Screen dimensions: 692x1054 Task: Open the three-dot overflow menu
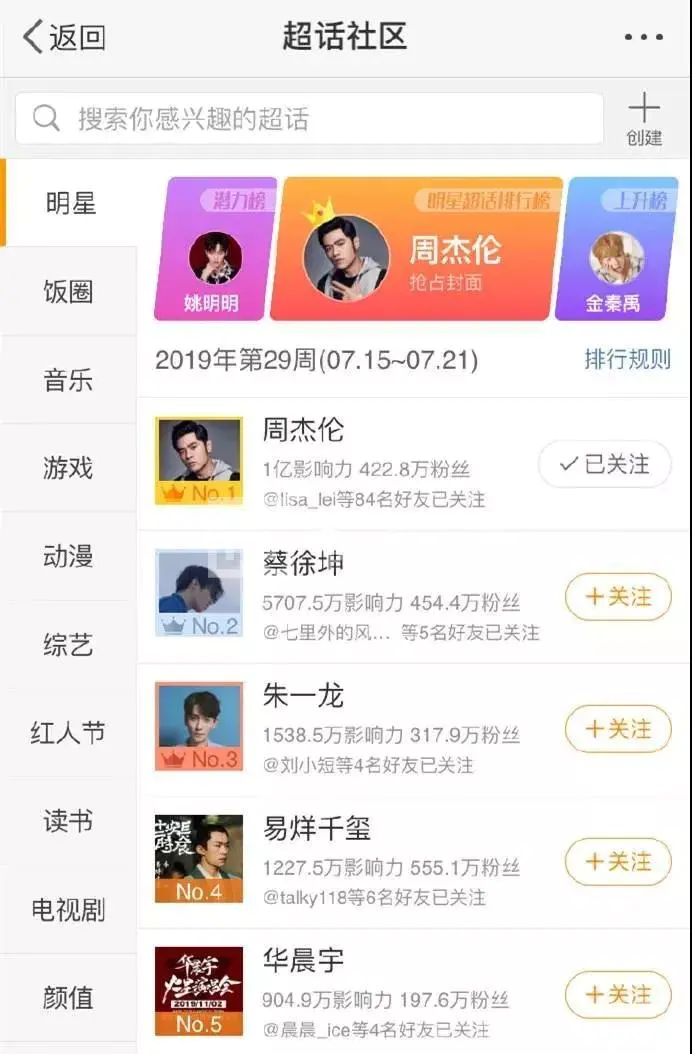[643, 38]
